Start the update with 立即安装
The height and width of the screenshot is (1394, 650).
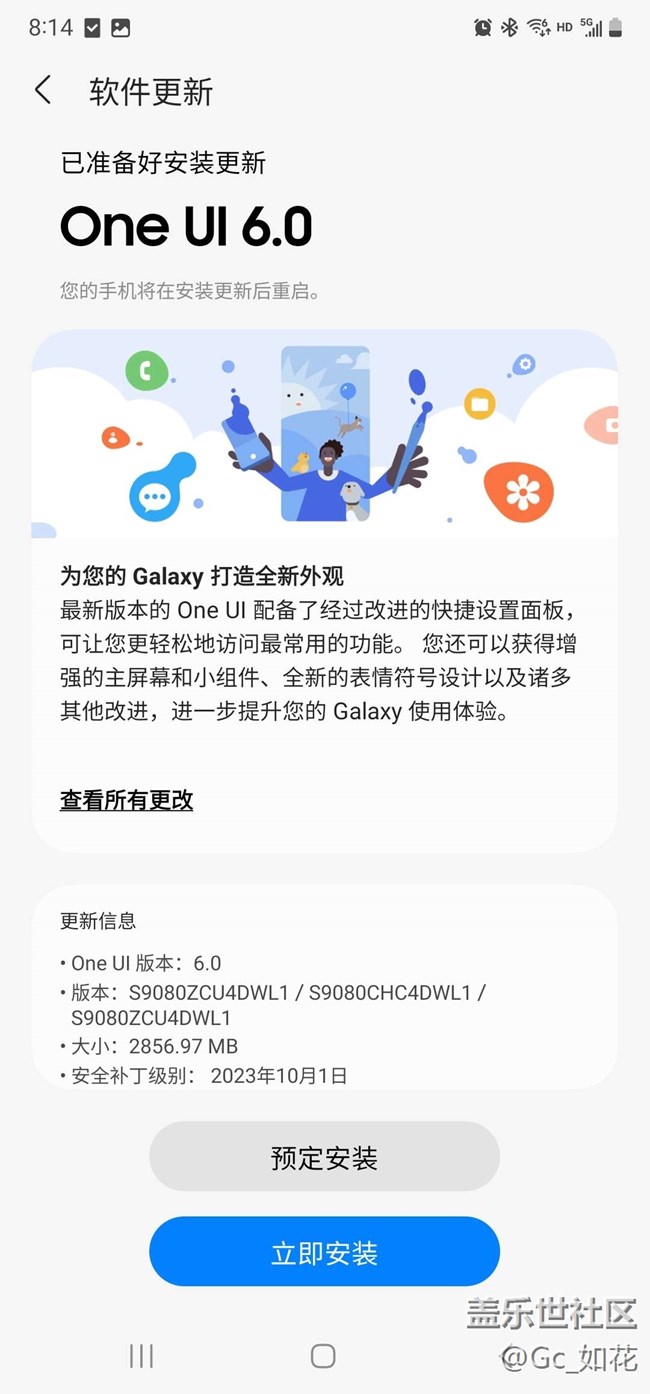click(x=324, y=1252)
